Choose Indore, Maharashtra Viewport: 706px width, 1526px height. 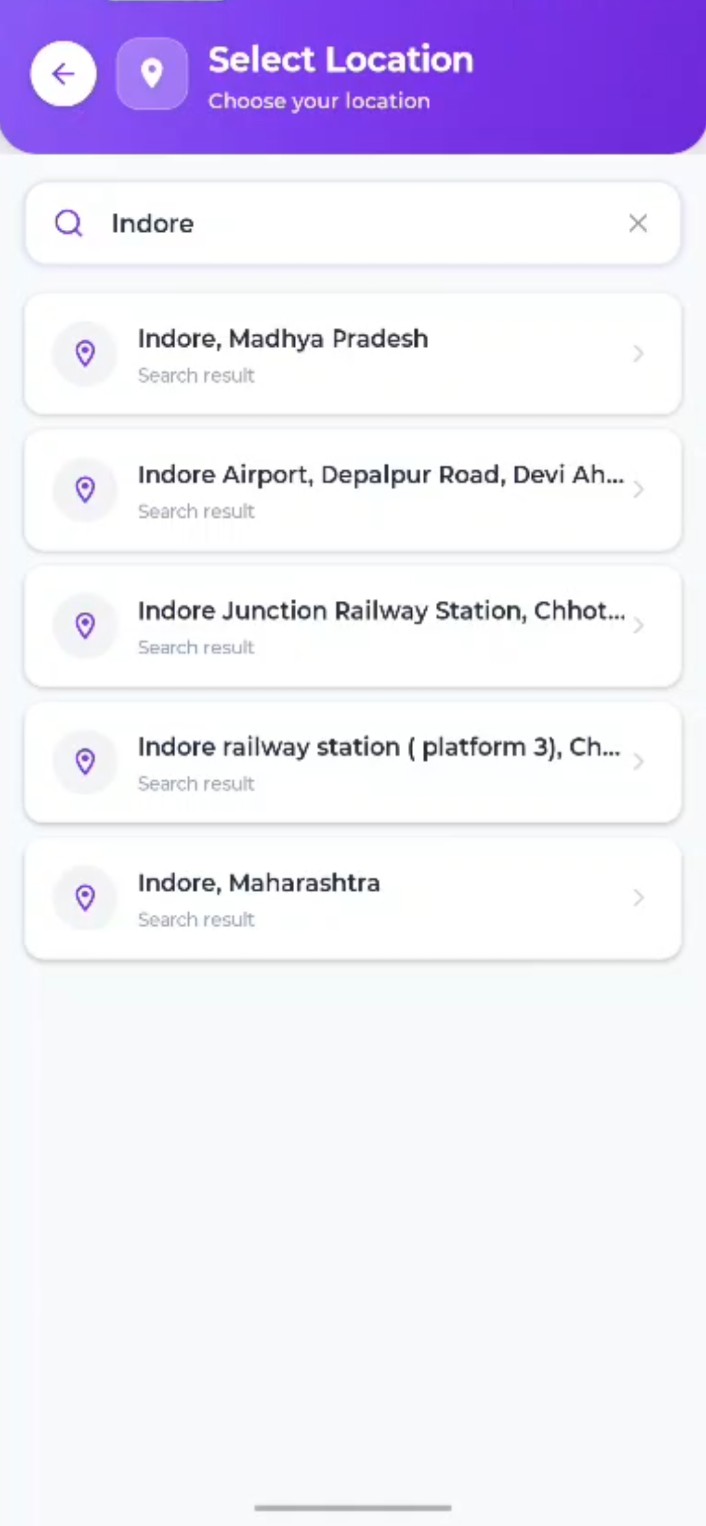352,898
